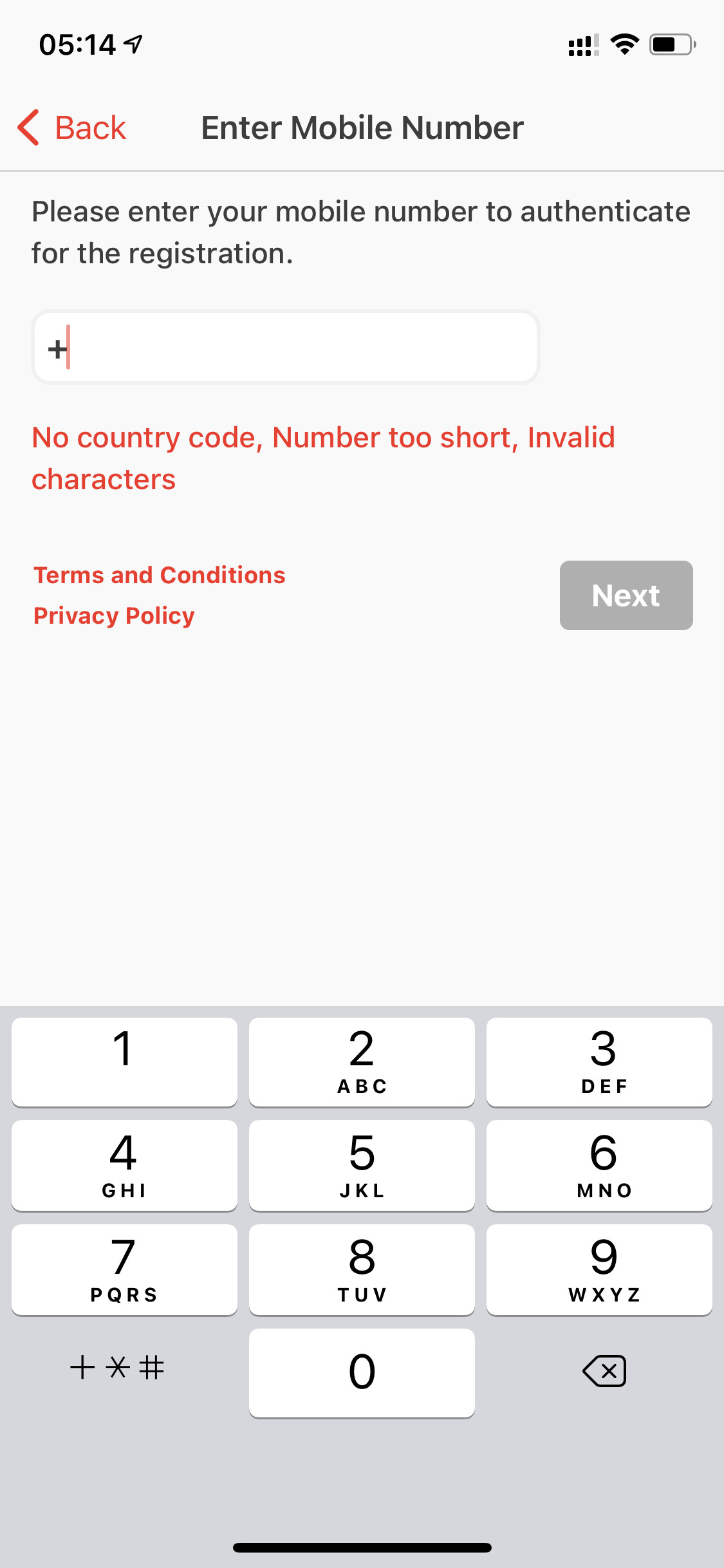The image size is (724, 1568).
Task: Type digit 1 on the keypad
Action: pyautogui.click(x=124, y=1062)
